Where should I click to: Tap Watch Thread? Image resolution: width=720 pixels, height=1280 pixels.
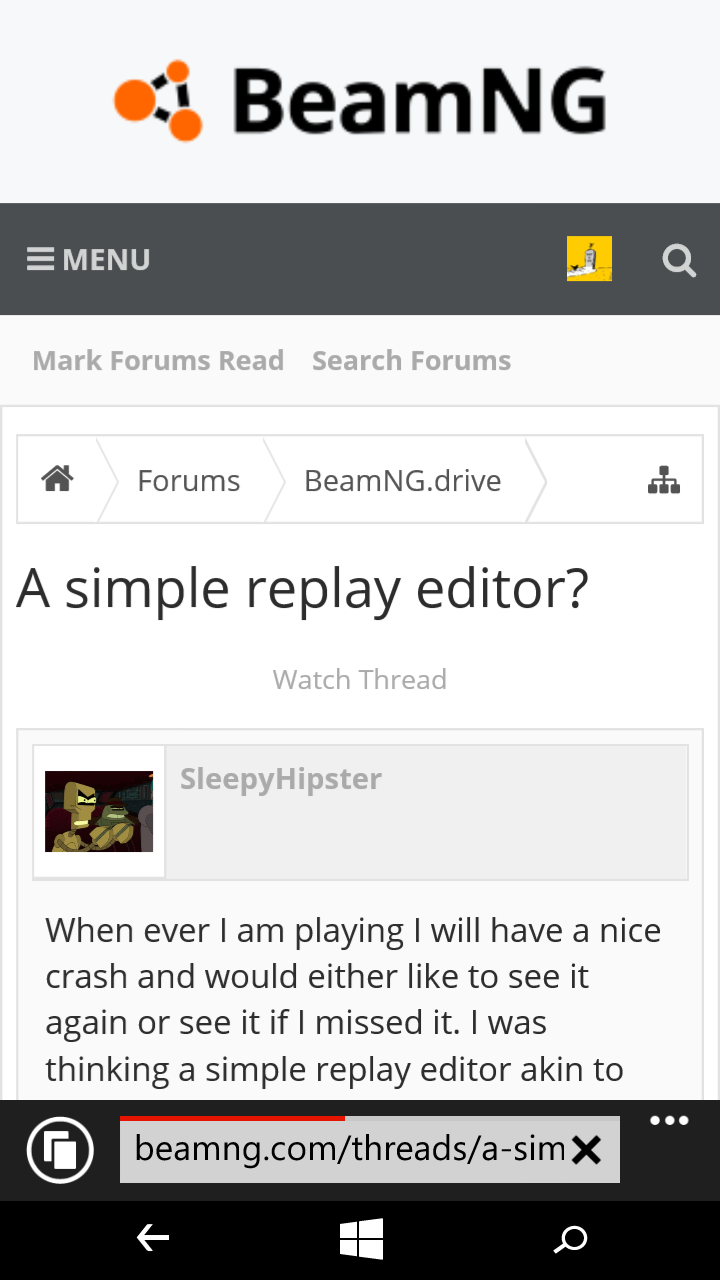click(360, 679)
